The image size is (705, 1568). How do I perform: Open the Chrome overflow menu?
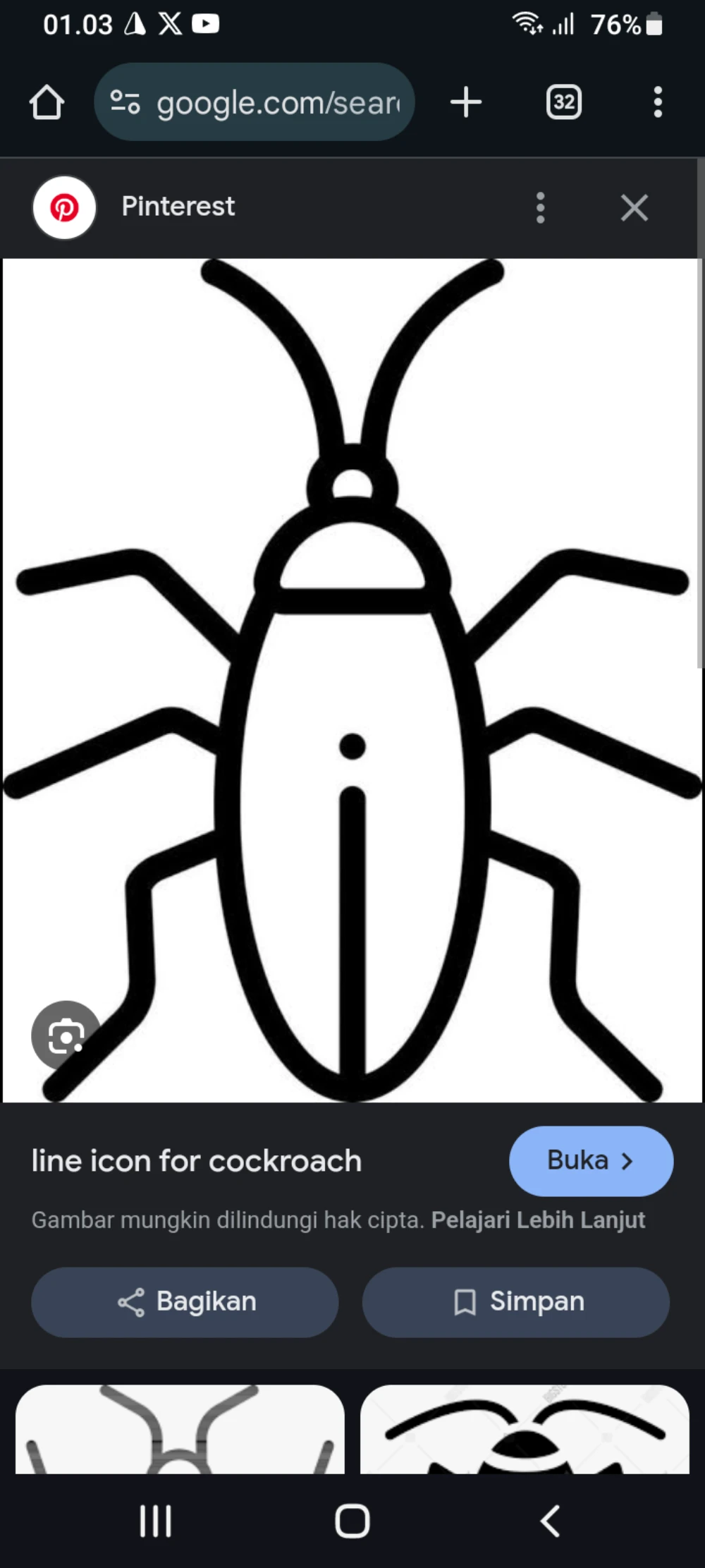pos(657,102)
